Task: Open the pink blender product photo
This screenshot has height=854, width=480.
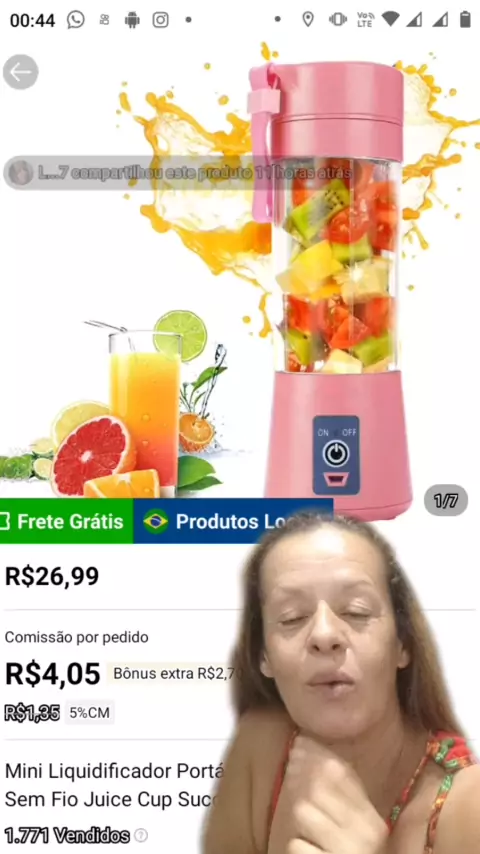Action: click(x=240, y=267)
